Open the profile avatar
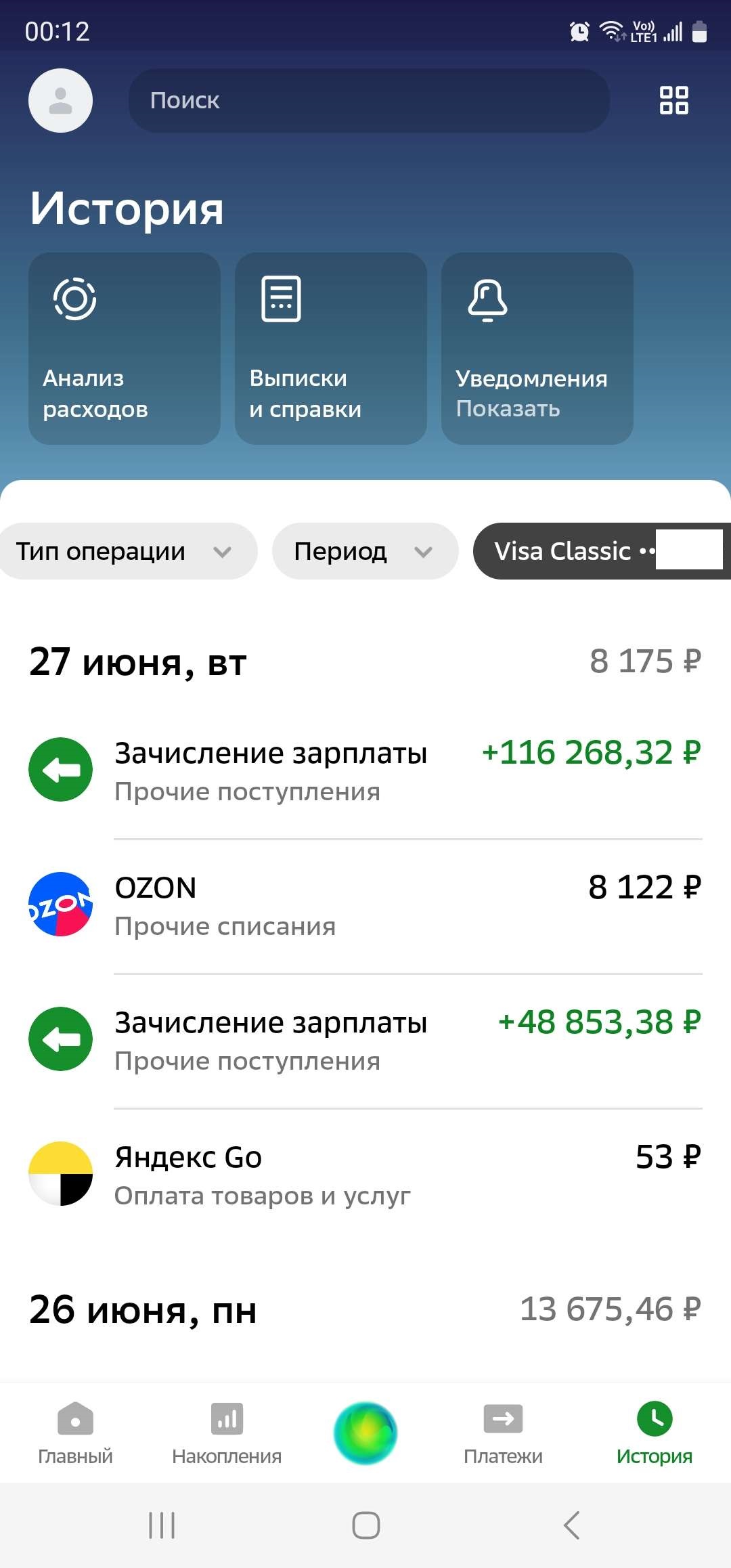 click(60, 100)
